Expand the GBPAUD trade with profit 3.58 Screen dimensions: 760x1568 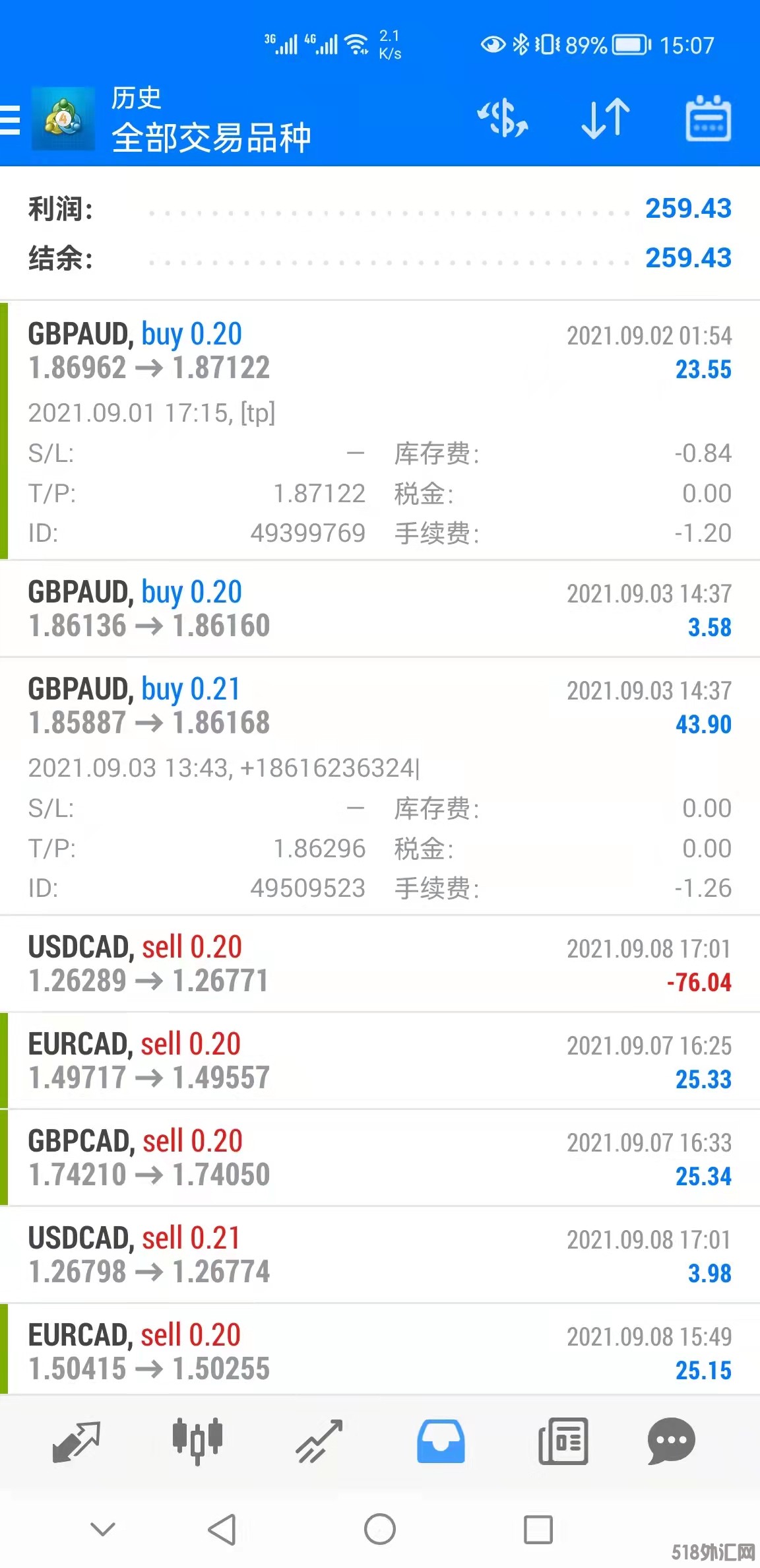(379, 608)
